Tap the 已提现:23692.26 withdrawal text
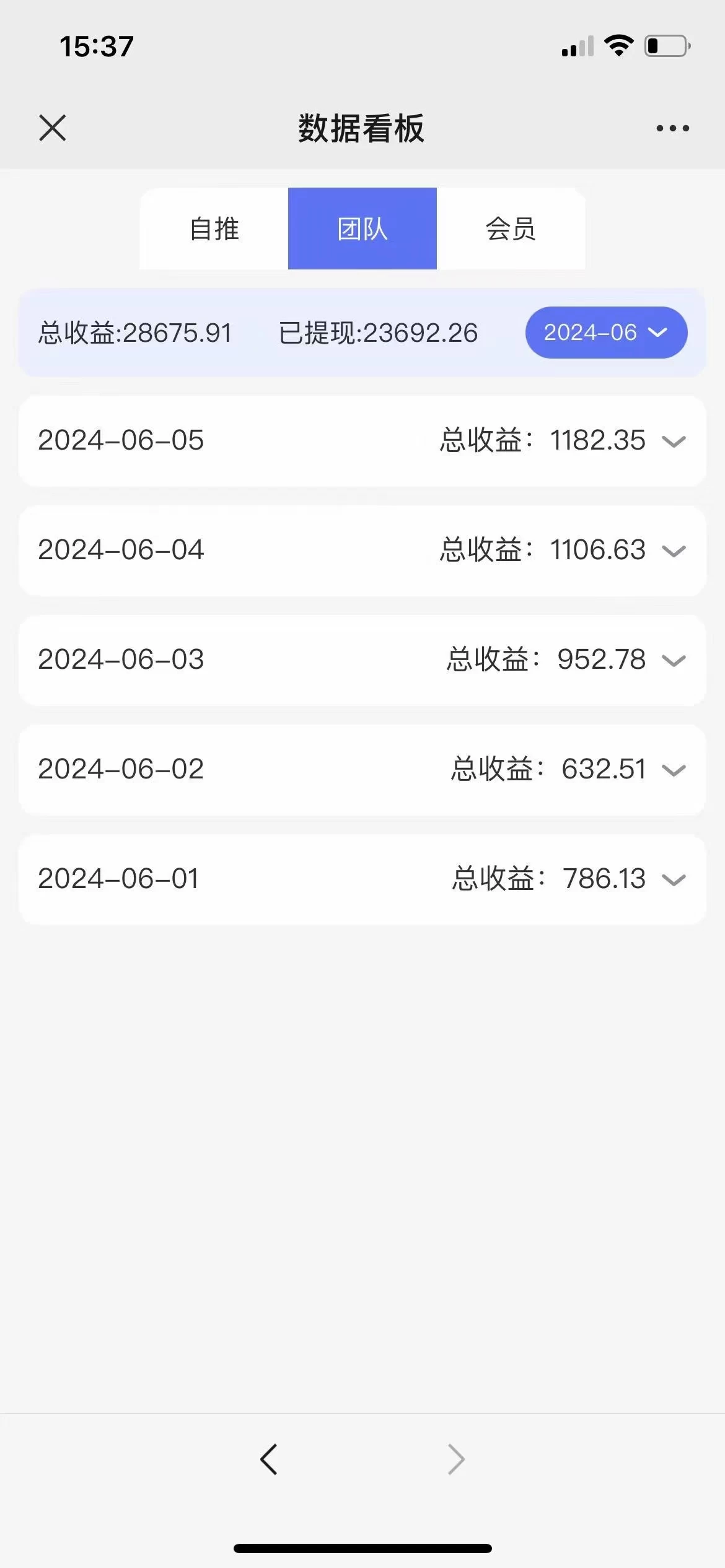The image size is (725, 1568). tap(377, 333)
